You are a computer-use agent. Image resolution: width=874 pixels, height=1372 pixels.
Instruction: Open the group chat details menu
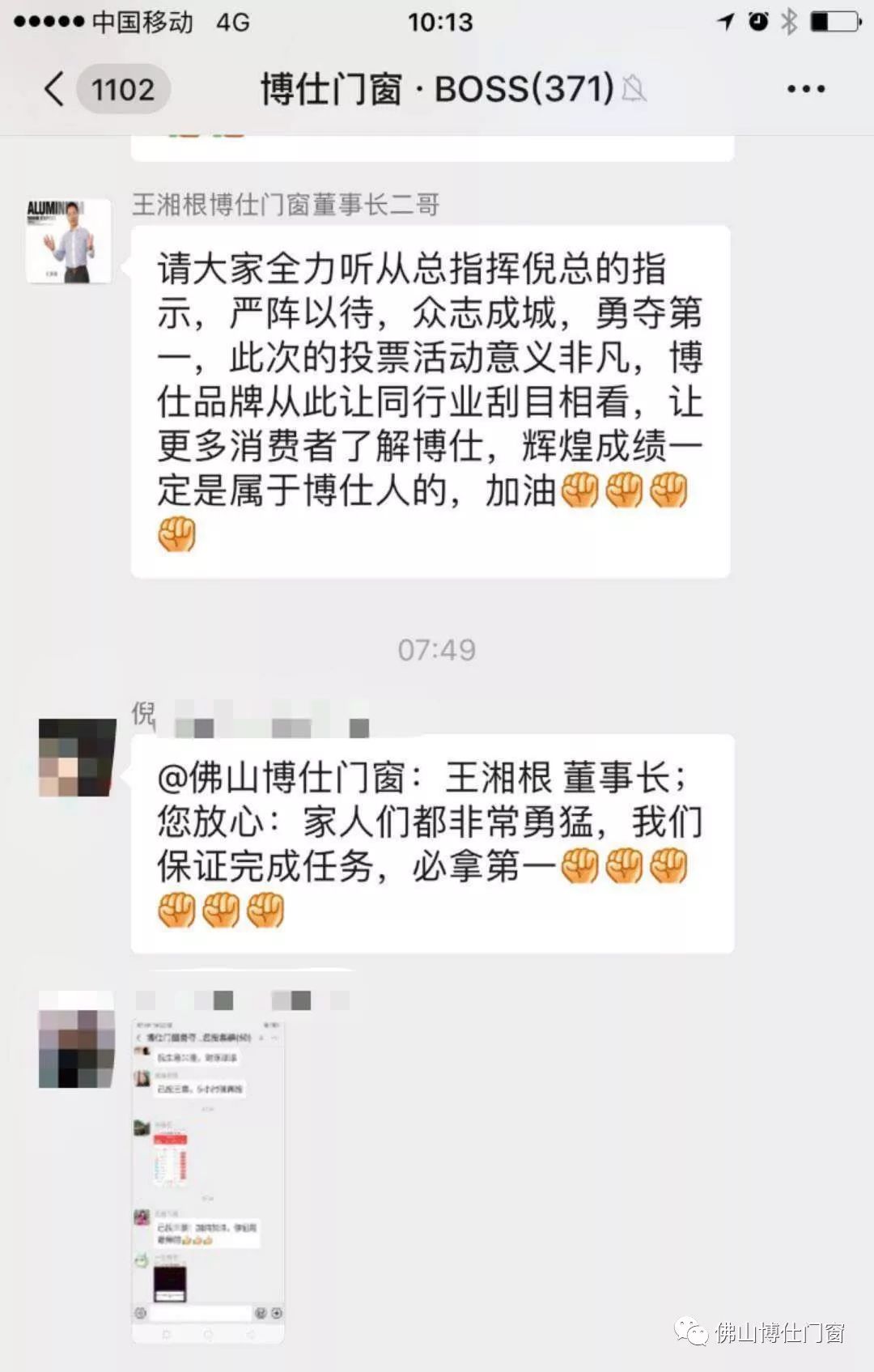pyautogui.click(x=806, y=89)
